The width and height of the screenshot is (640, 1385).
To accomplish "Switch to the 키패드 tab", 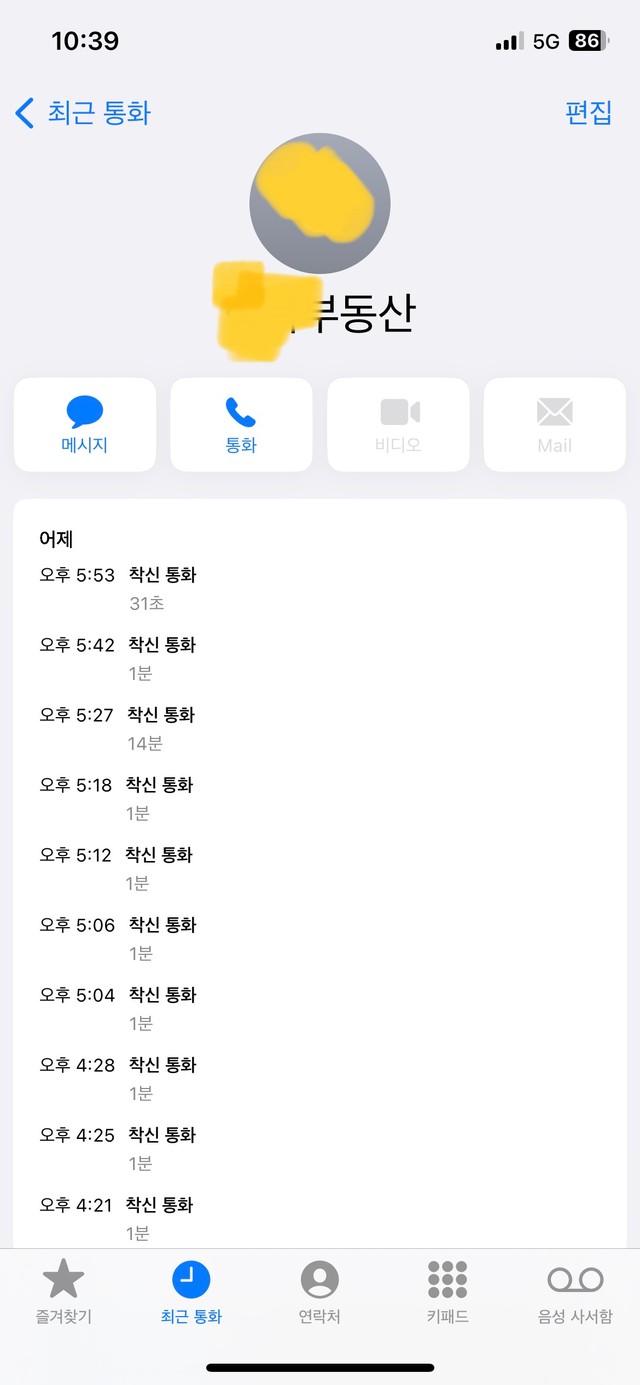I will [x=447, y=1292].
